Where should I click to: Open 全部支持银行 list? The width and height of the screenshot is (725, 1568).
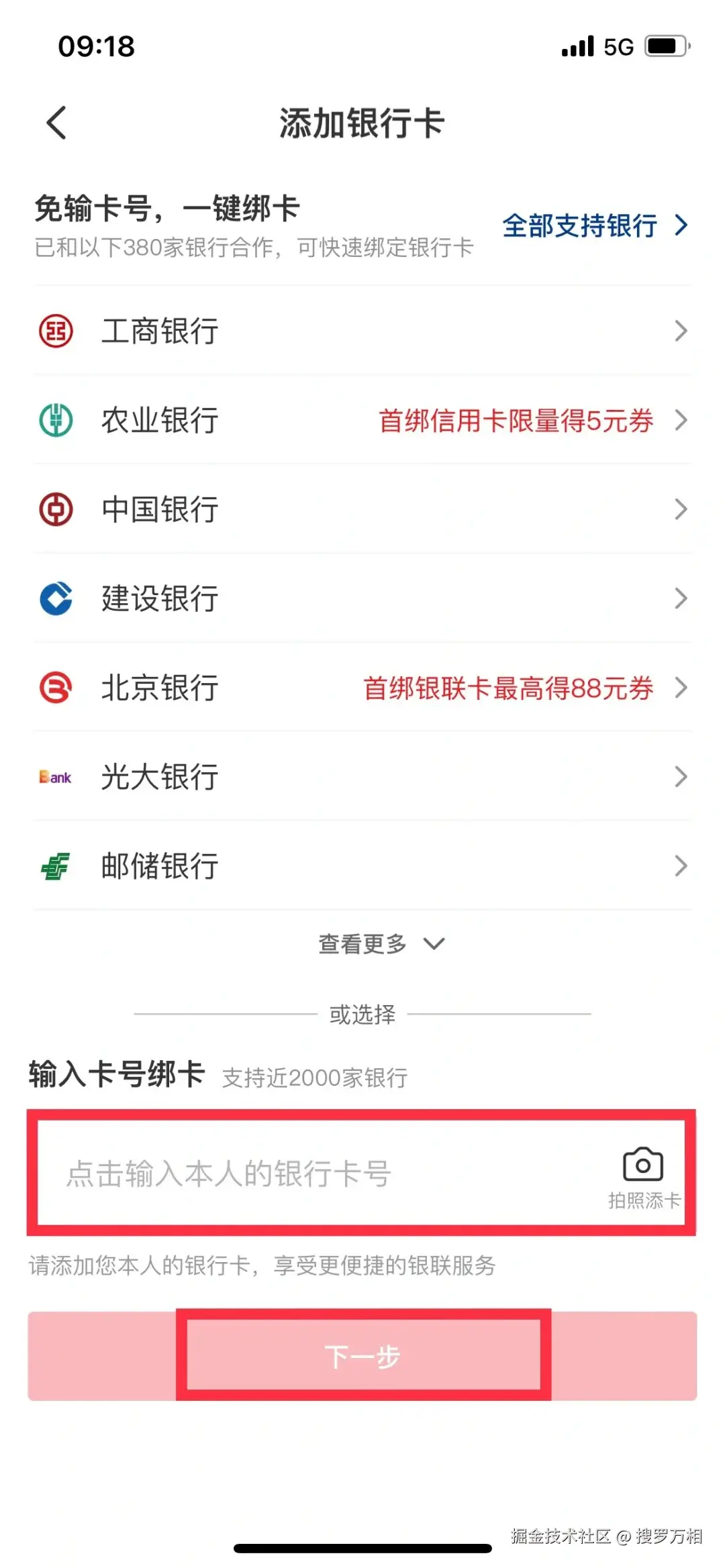coord(594,225)
